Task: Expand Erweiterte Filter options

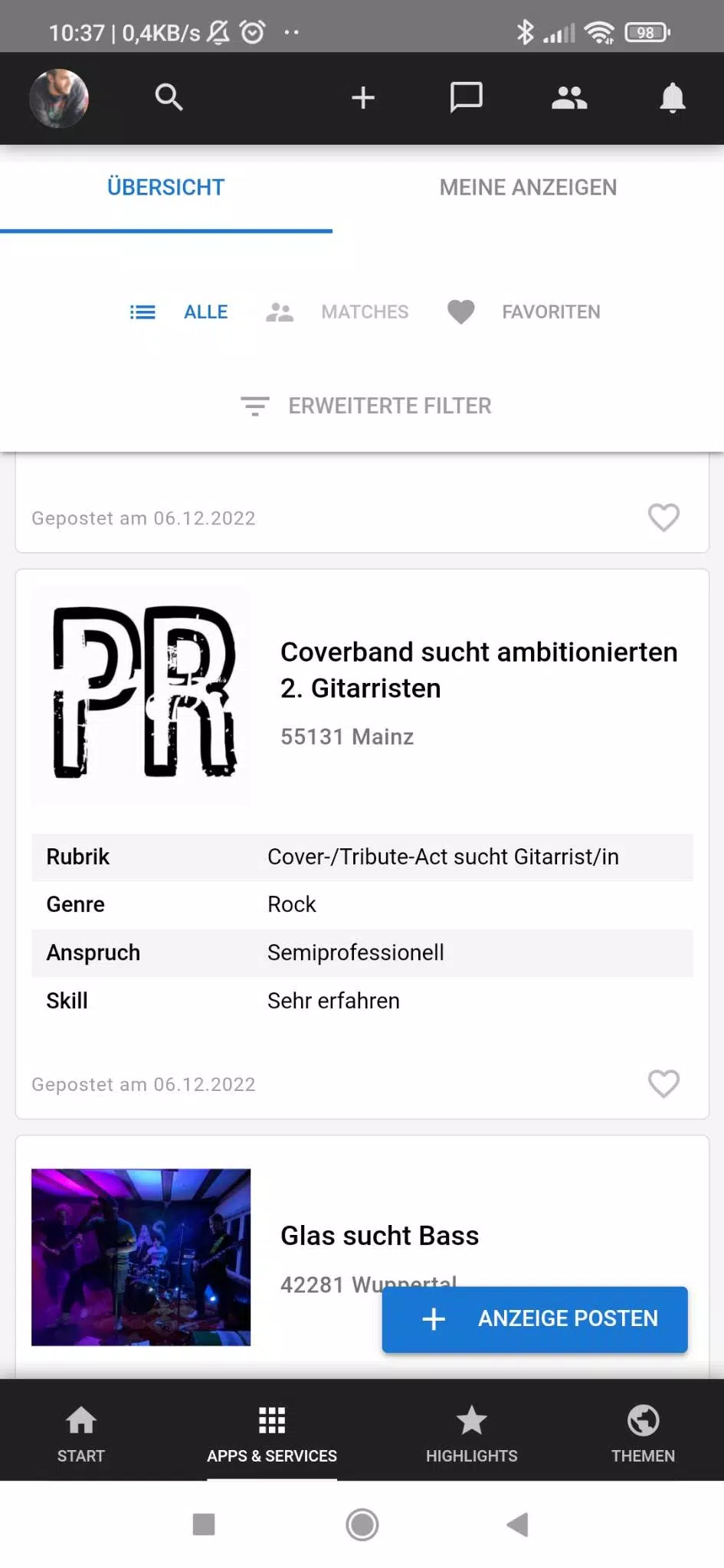Action: point(366,406)
